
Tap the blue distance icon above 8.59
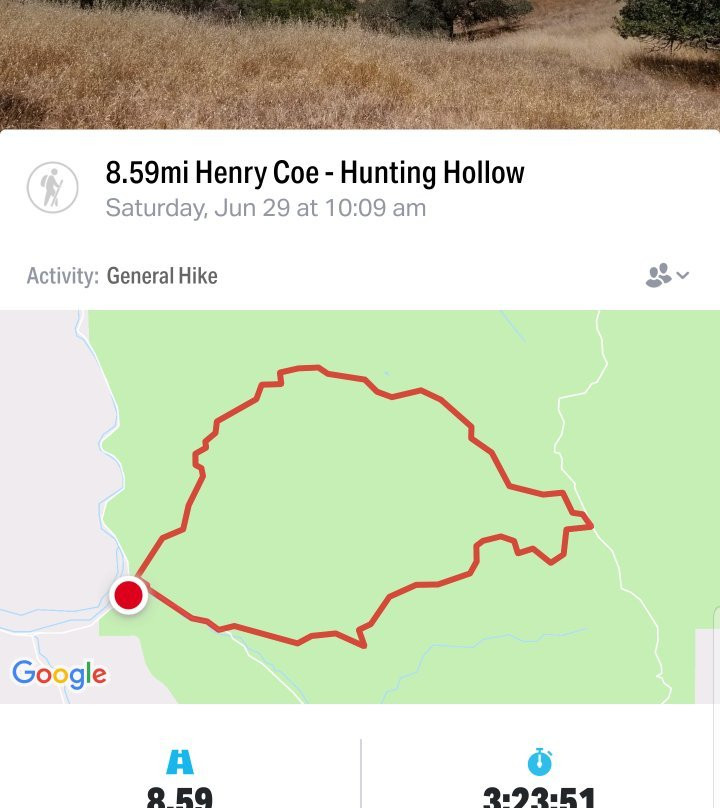[180, 763]
